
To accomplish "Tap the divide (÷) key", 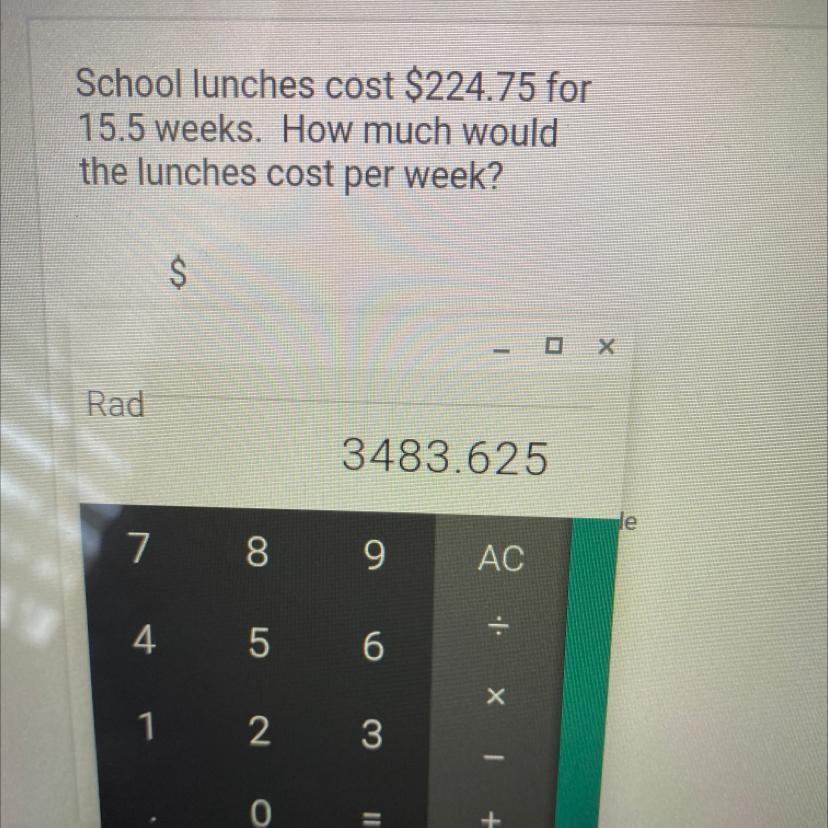I will click(x=498, y=628).
